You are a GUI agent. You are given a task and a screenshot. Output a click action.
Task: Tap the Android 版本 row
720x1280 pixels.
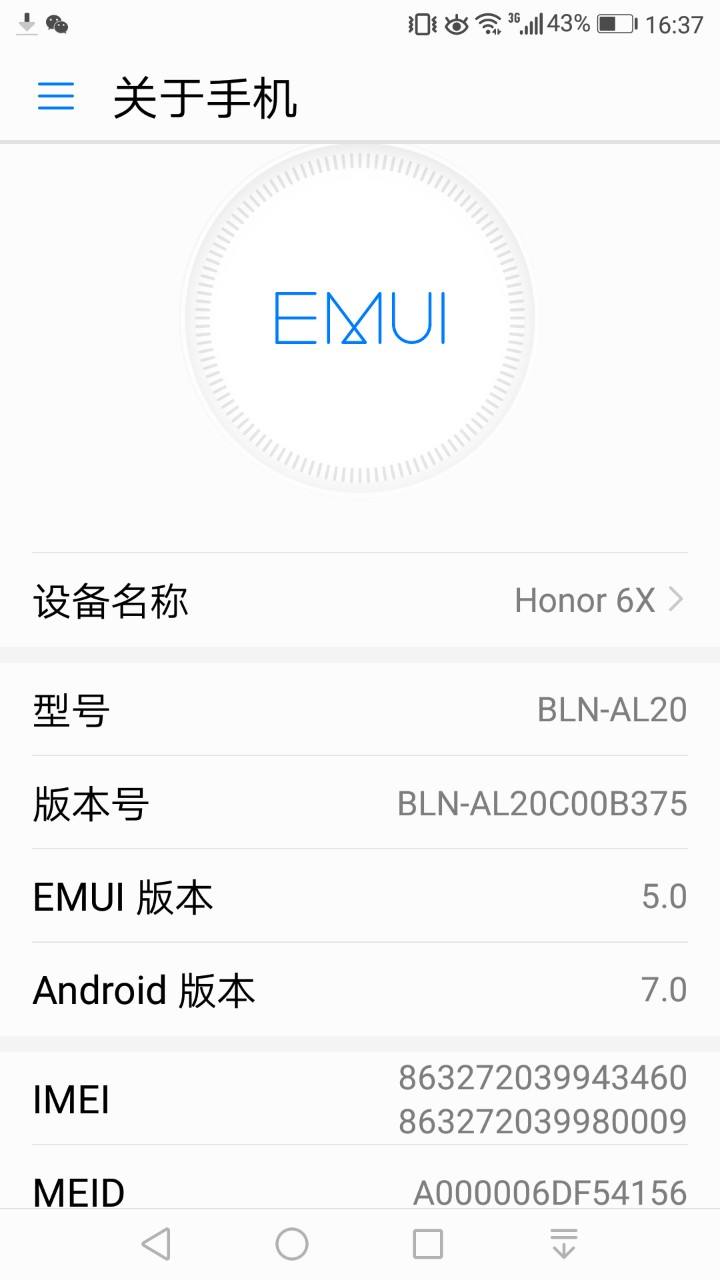tap(360, 990)
